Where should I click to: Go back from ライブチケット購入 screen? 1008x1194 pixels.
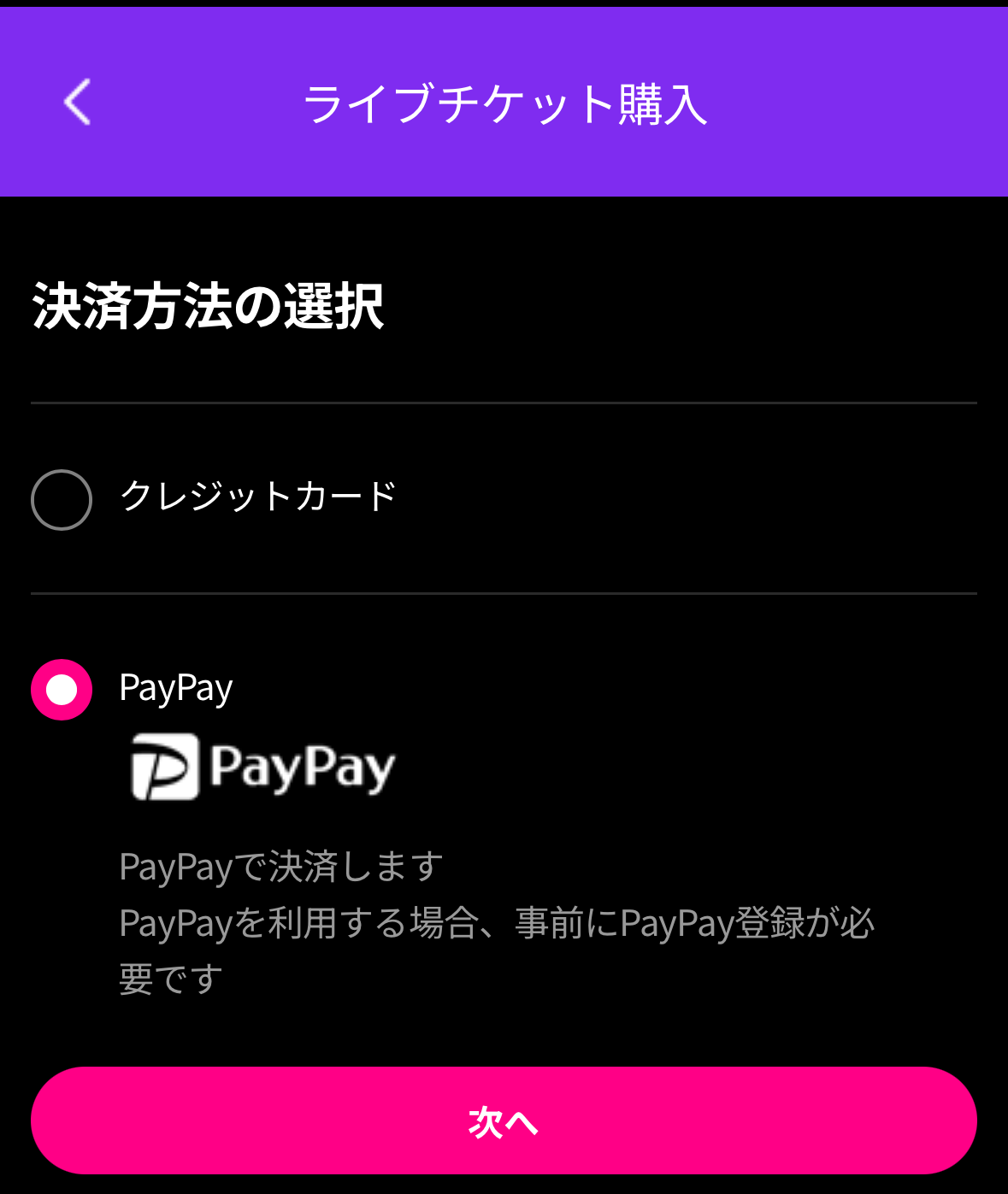click(77, 103)
